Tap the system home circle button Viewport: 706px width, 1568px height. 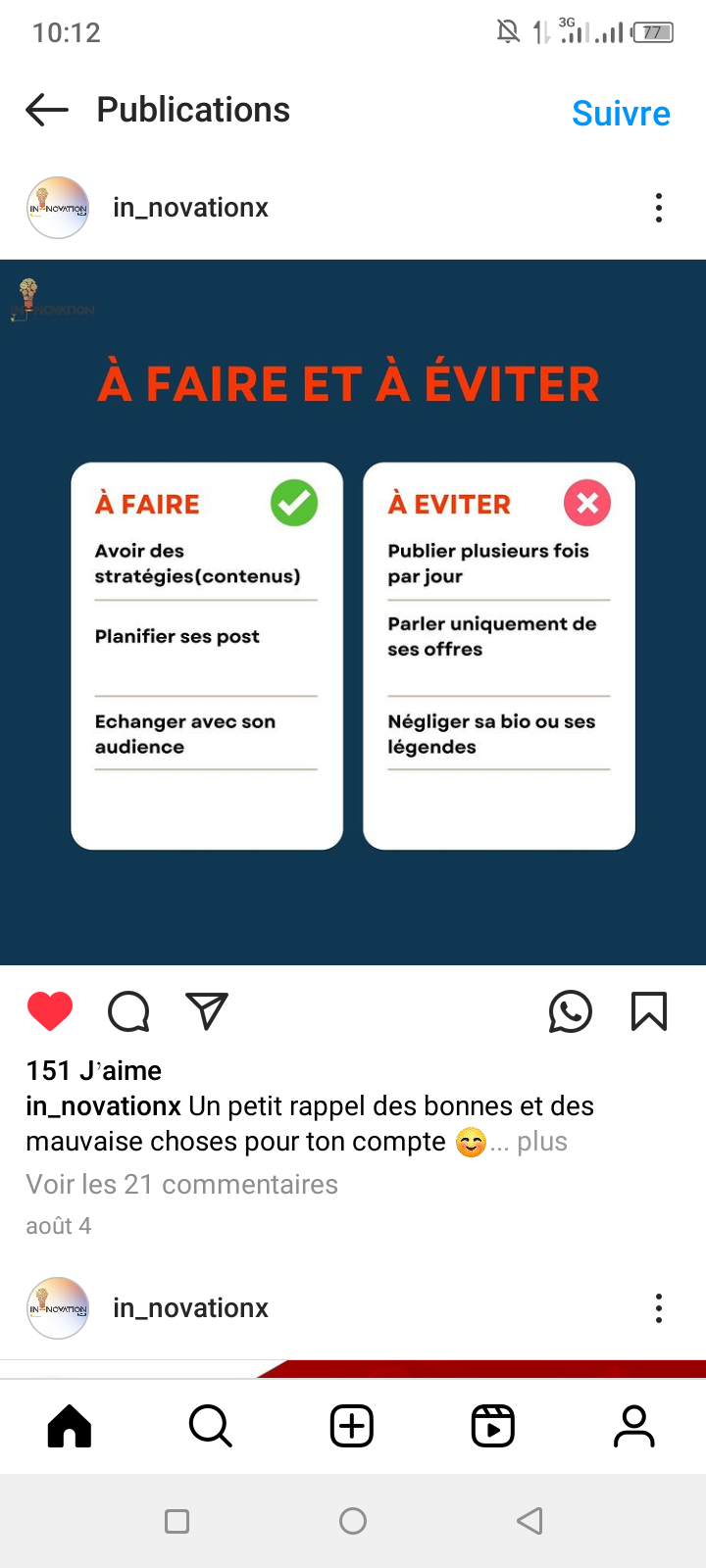click(353, 1521)
